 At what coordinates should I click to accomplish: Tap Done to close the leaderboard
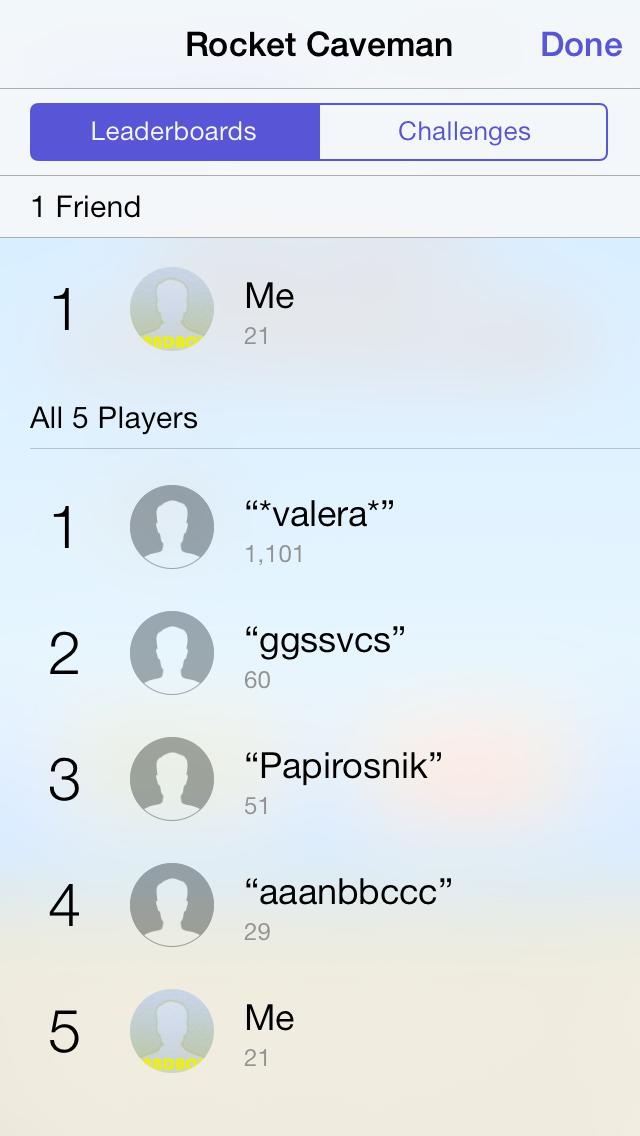[x=581, y=45]
